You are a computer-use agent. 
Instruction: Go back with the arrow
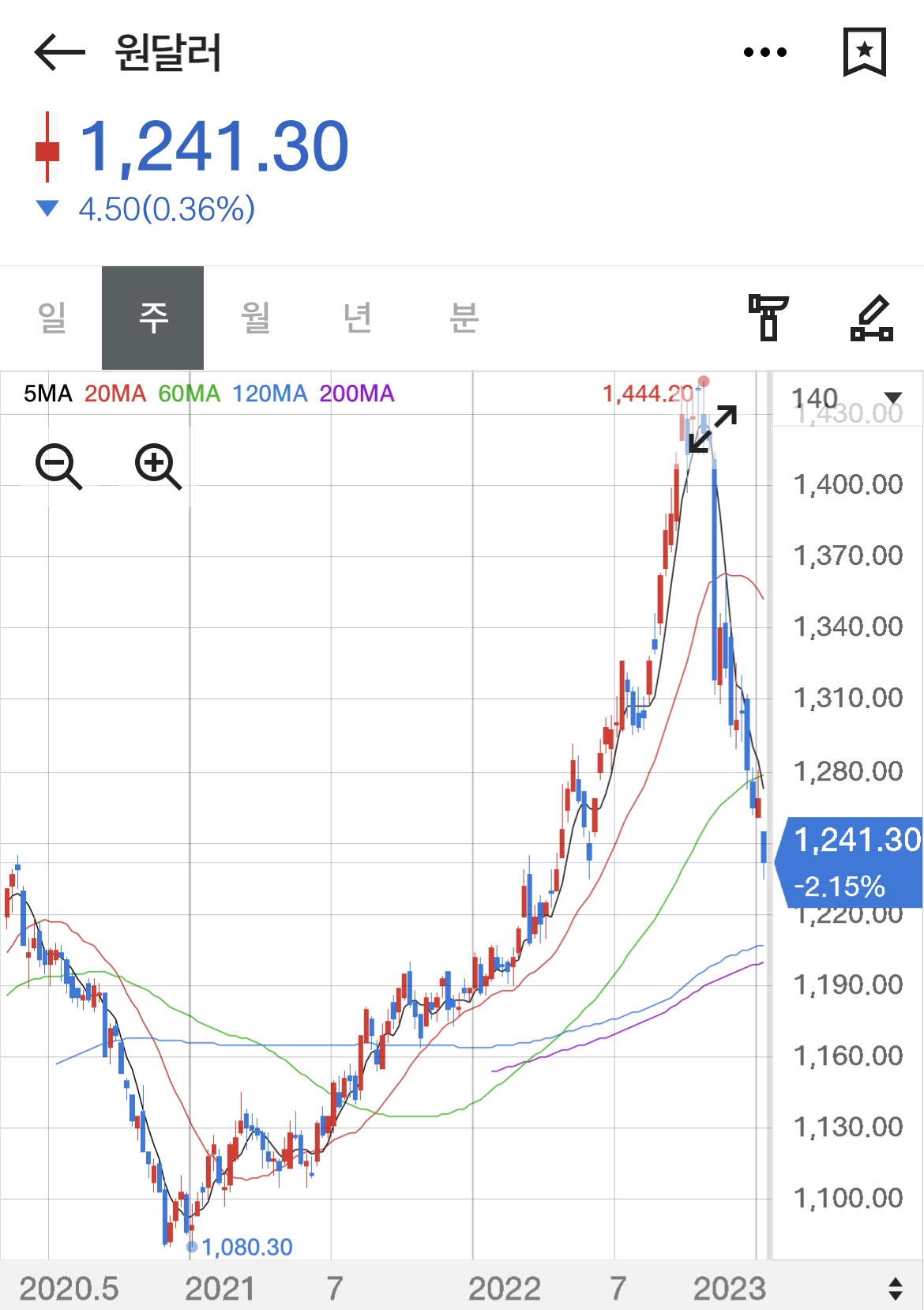coord(59,53)
